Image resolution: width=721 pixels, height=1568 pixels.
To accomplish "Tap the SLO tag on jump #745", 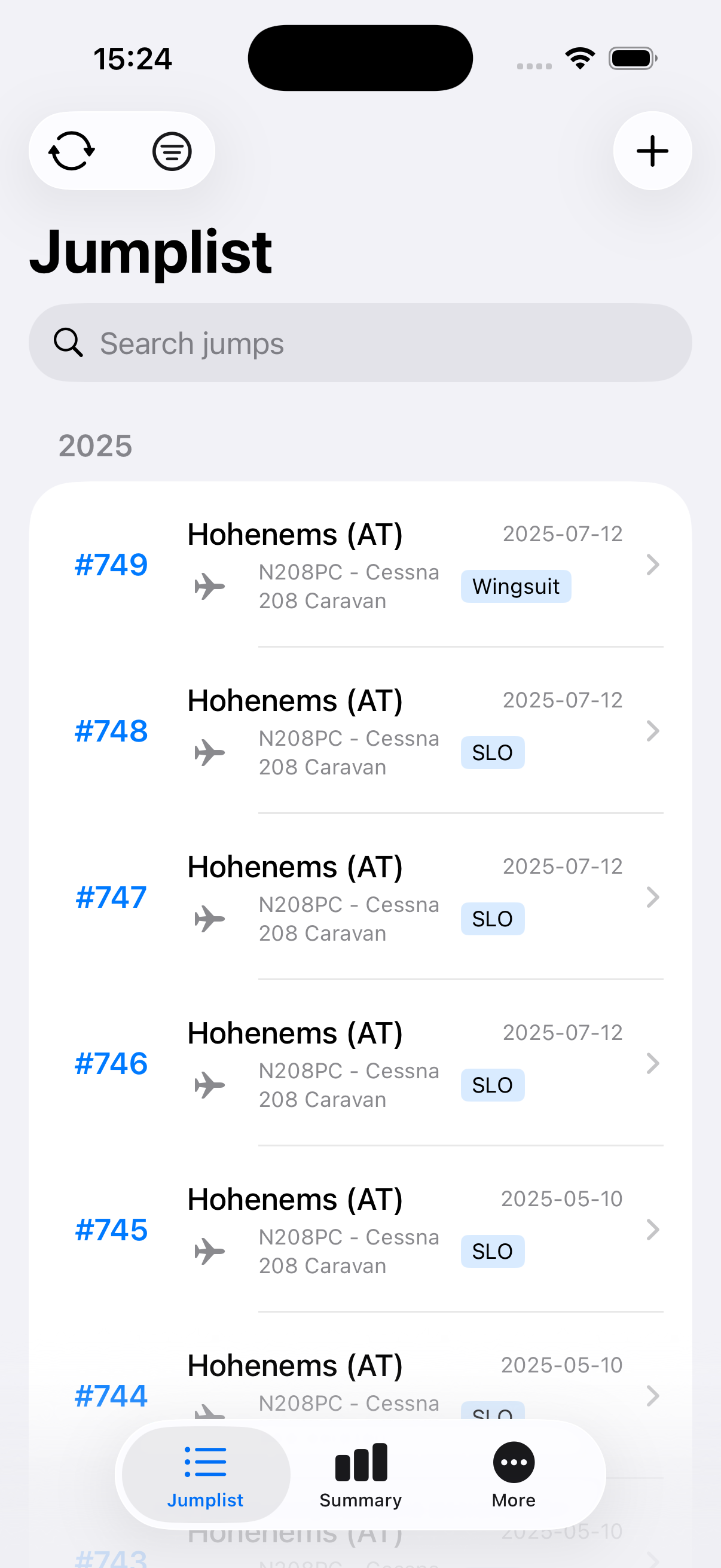I will (493, 1252).
